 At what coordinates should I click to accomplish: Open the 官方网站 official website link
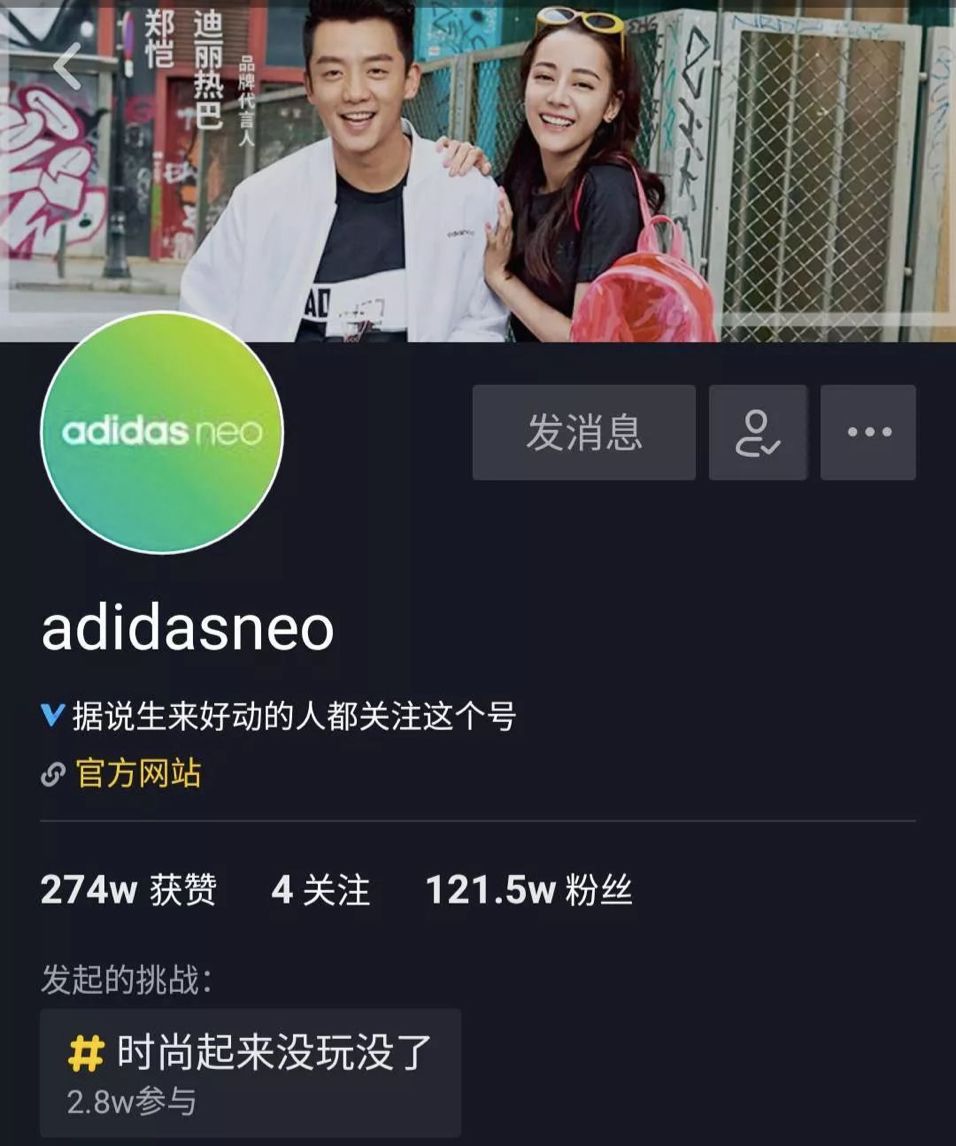(138, 773)
